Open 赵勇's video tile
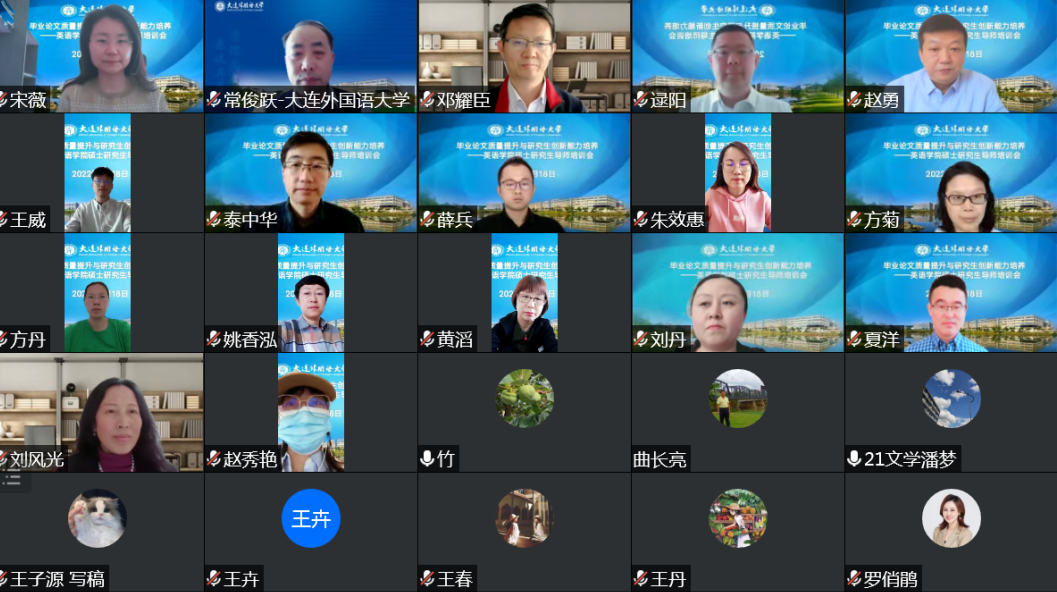This screenshot has height=592, width=1057. click(950, 56)
